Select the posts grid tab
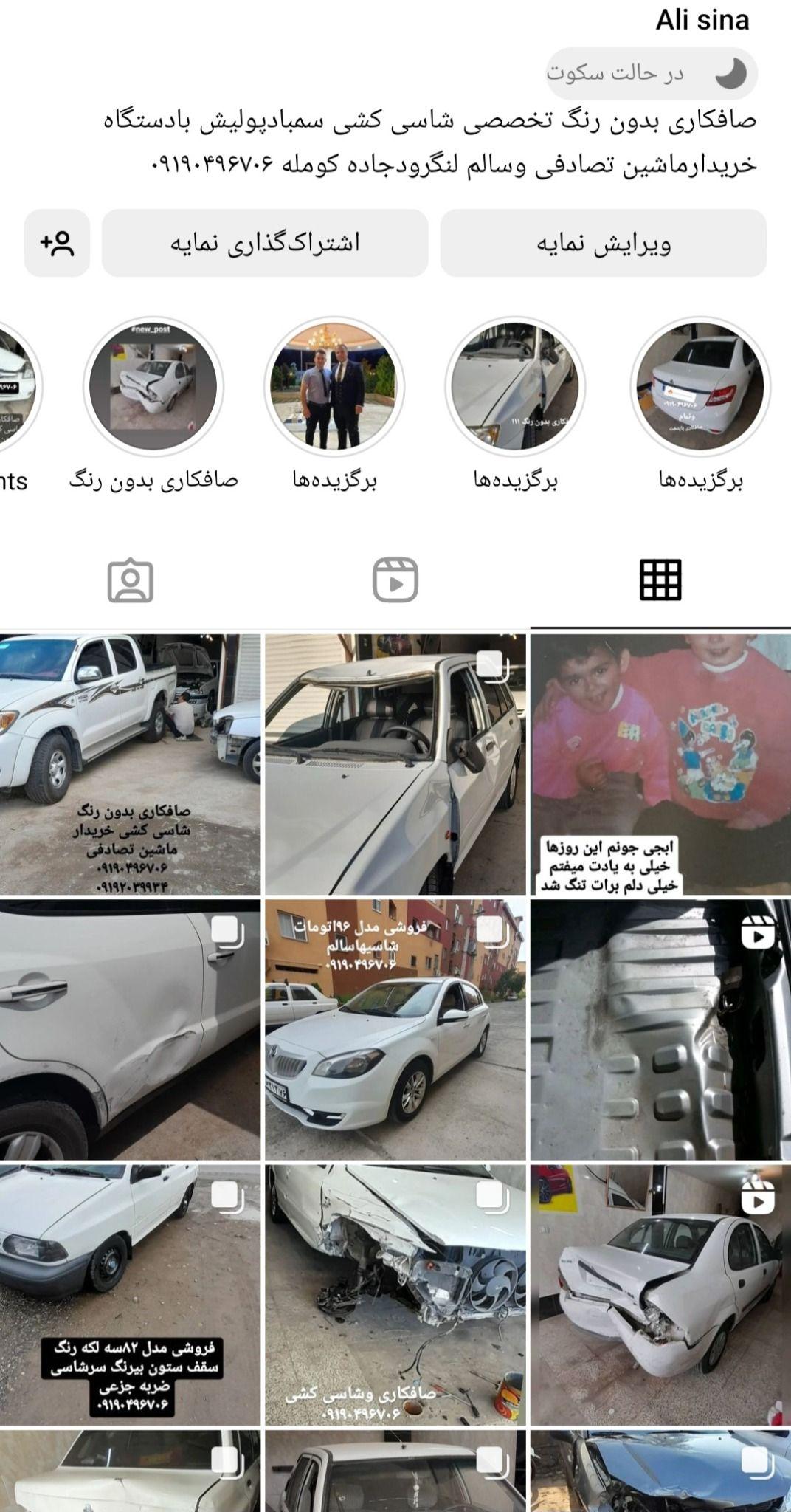 660,580
